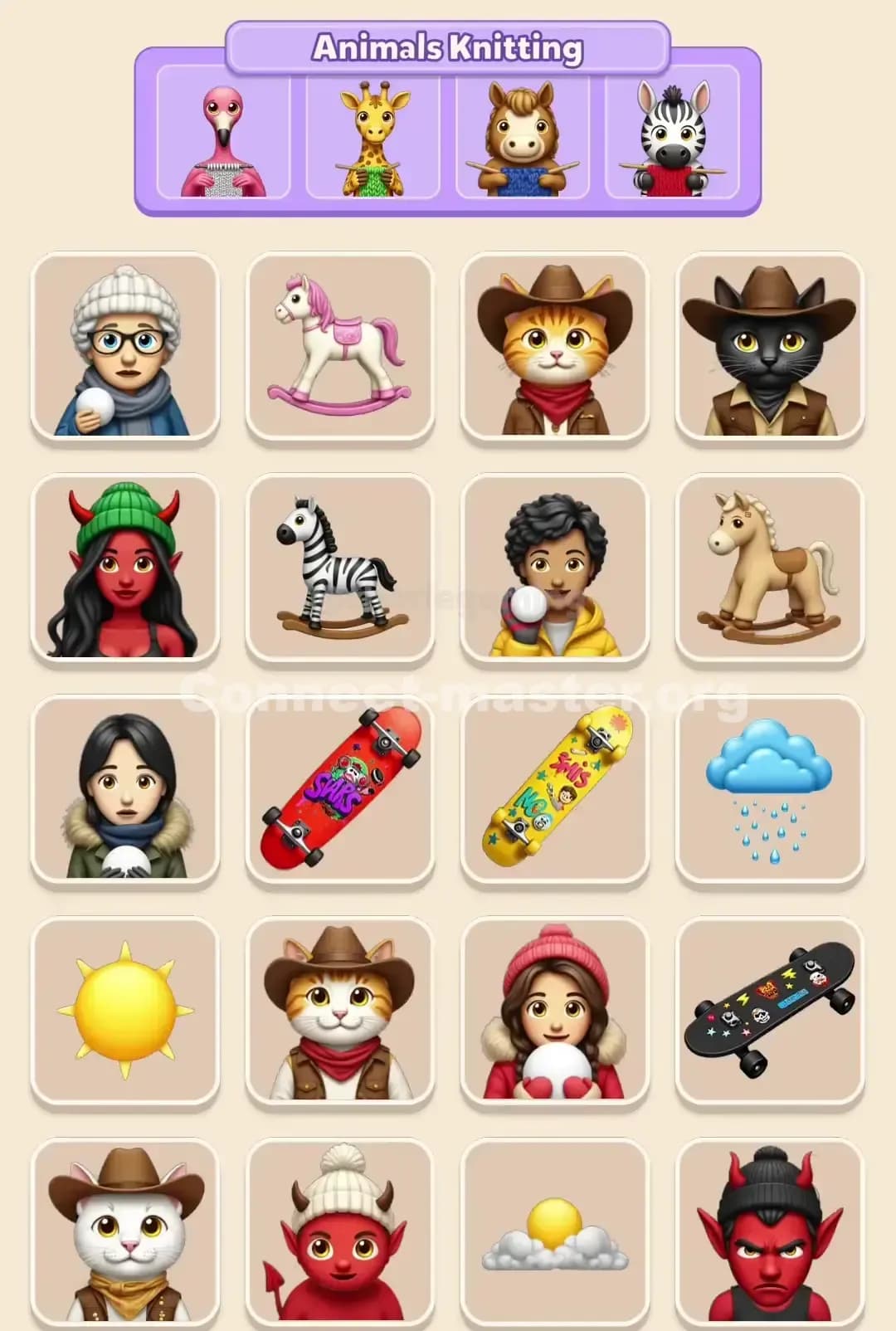Viewport: 896px width, 1331px height.
Task: Select the horse knitting a blue sweater
Action: tap(523, 137)
